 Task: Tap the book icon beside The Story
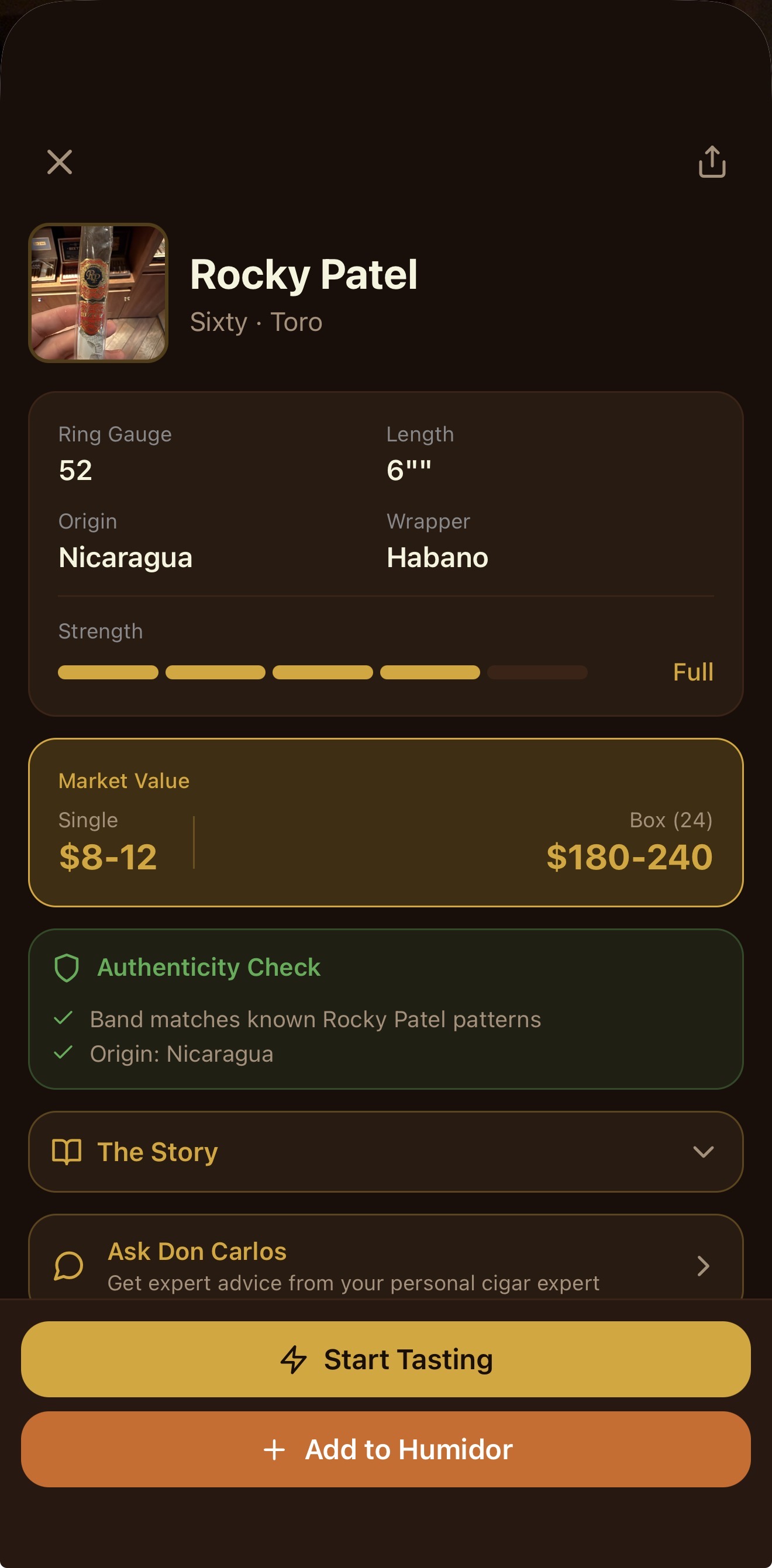[68, 1151]
